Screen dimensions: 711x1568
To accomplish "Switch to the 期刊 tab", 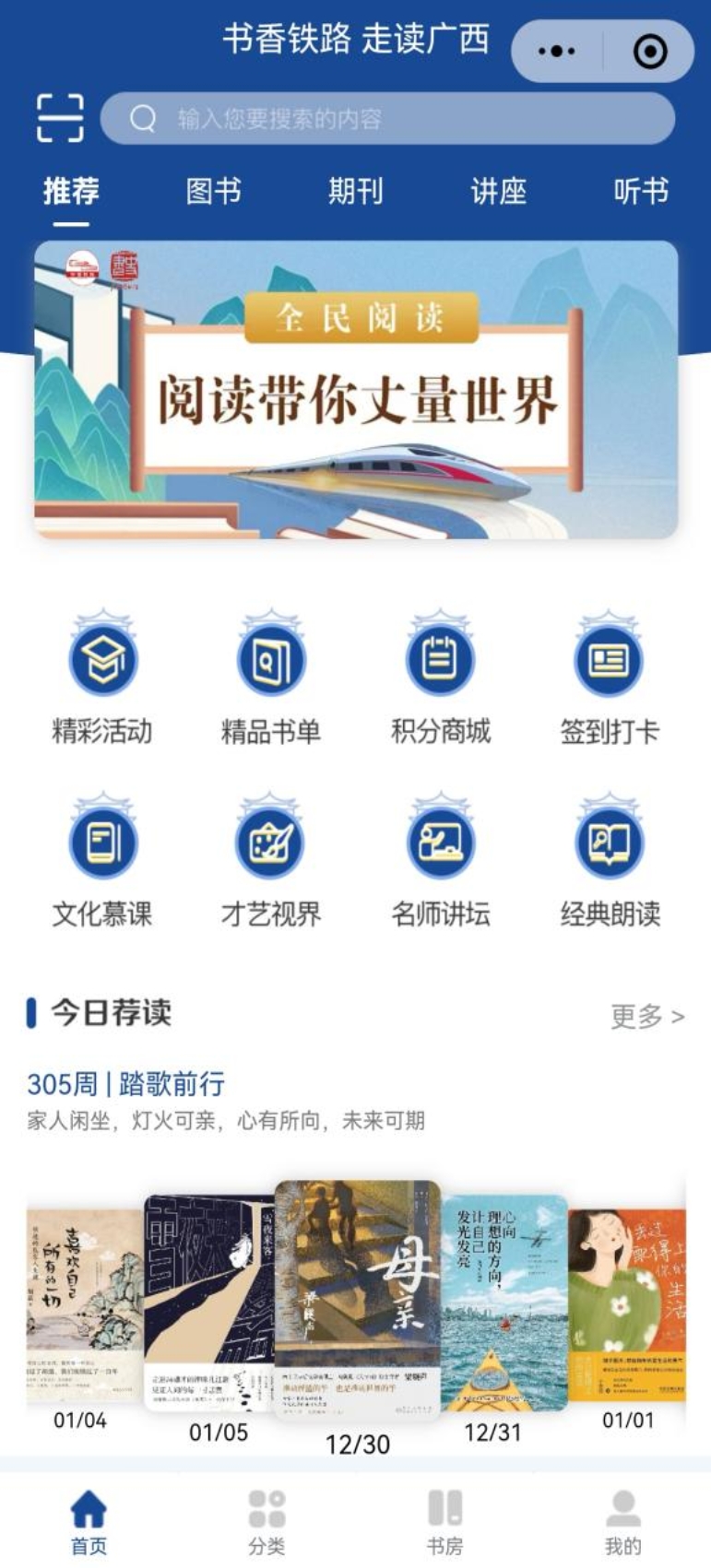I will [x=356, y=191].
